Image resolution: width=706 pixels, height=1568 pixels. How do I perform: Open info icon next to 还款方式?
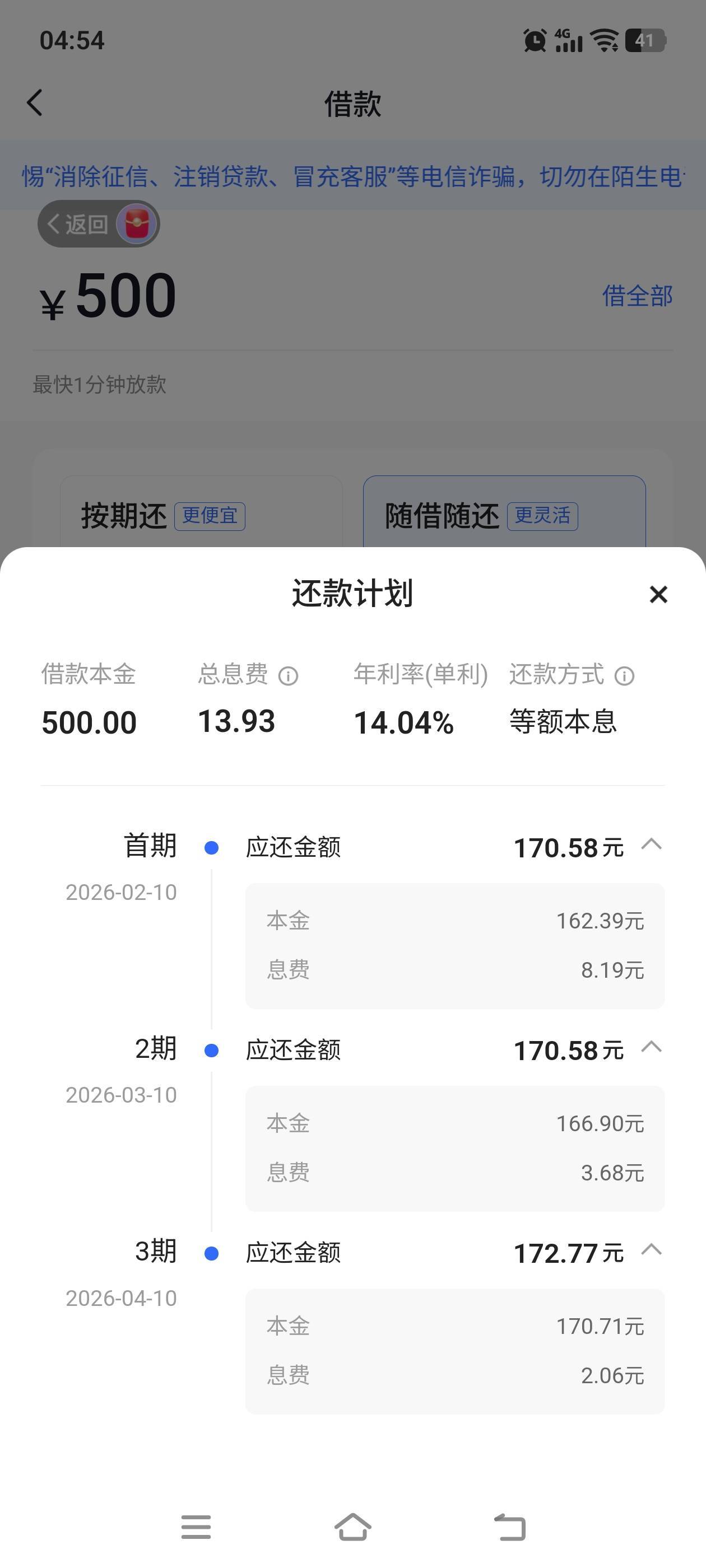[x=624, y=676]
